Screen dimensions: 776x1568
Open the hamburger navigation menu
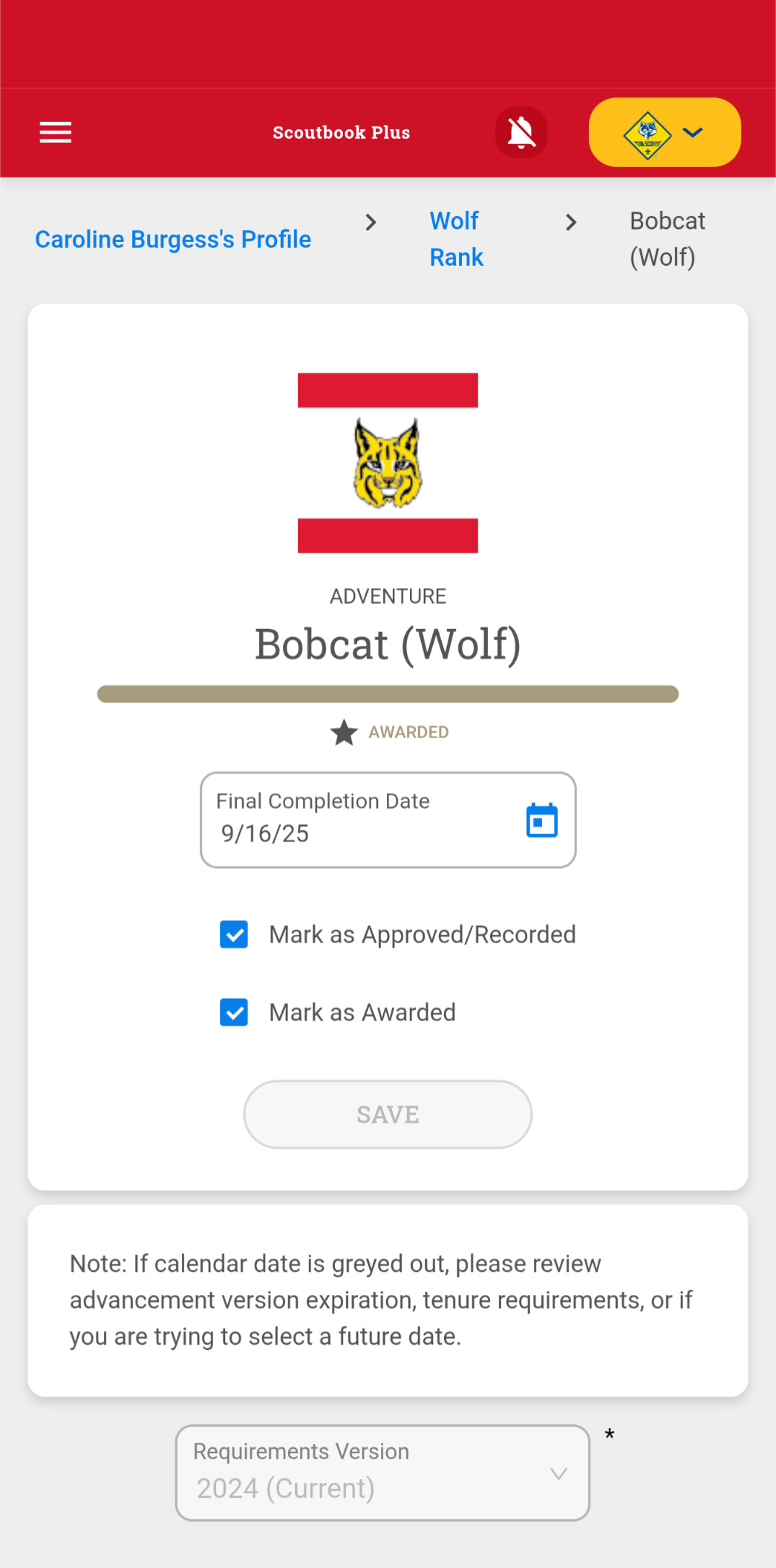[55, 133]
